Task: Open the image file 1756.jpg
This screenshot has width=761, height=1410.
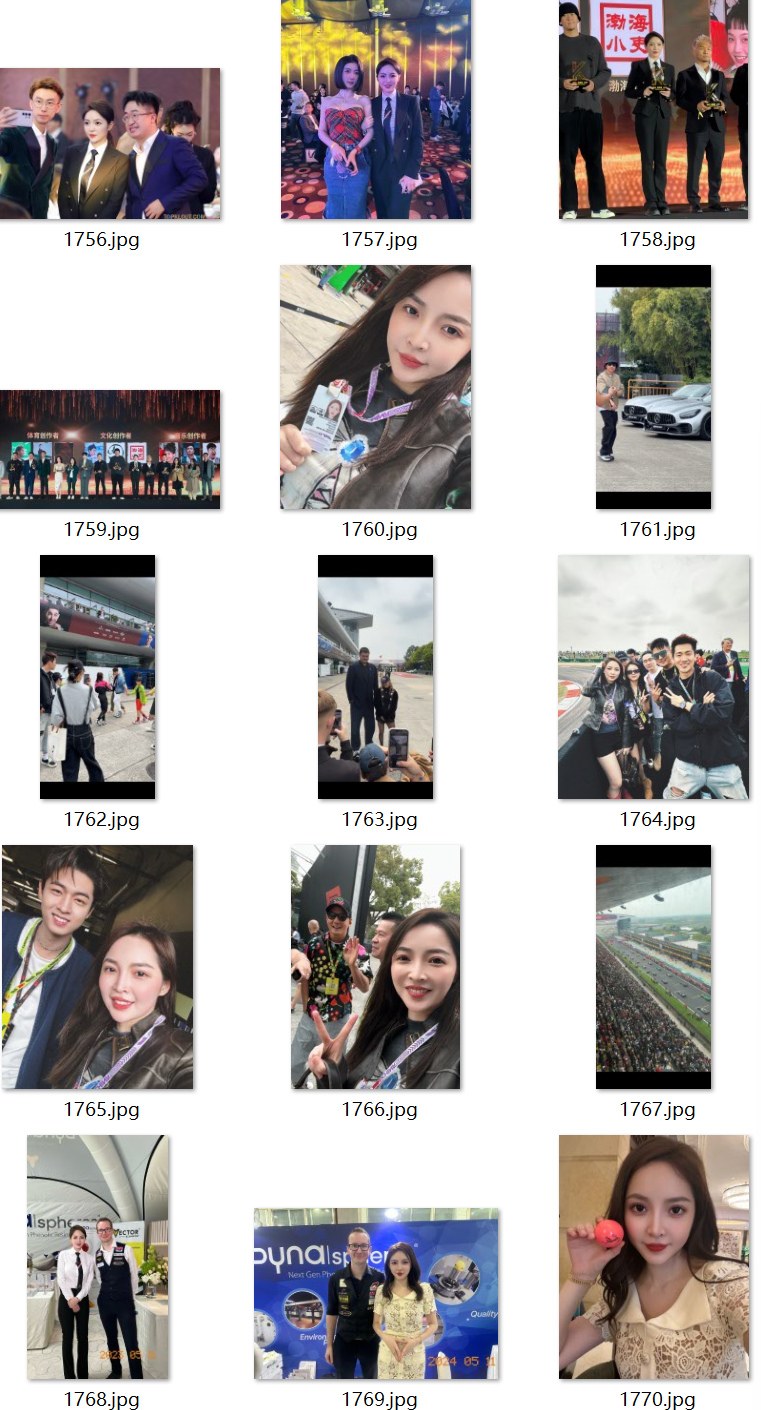Action: (x=110, y=144)
